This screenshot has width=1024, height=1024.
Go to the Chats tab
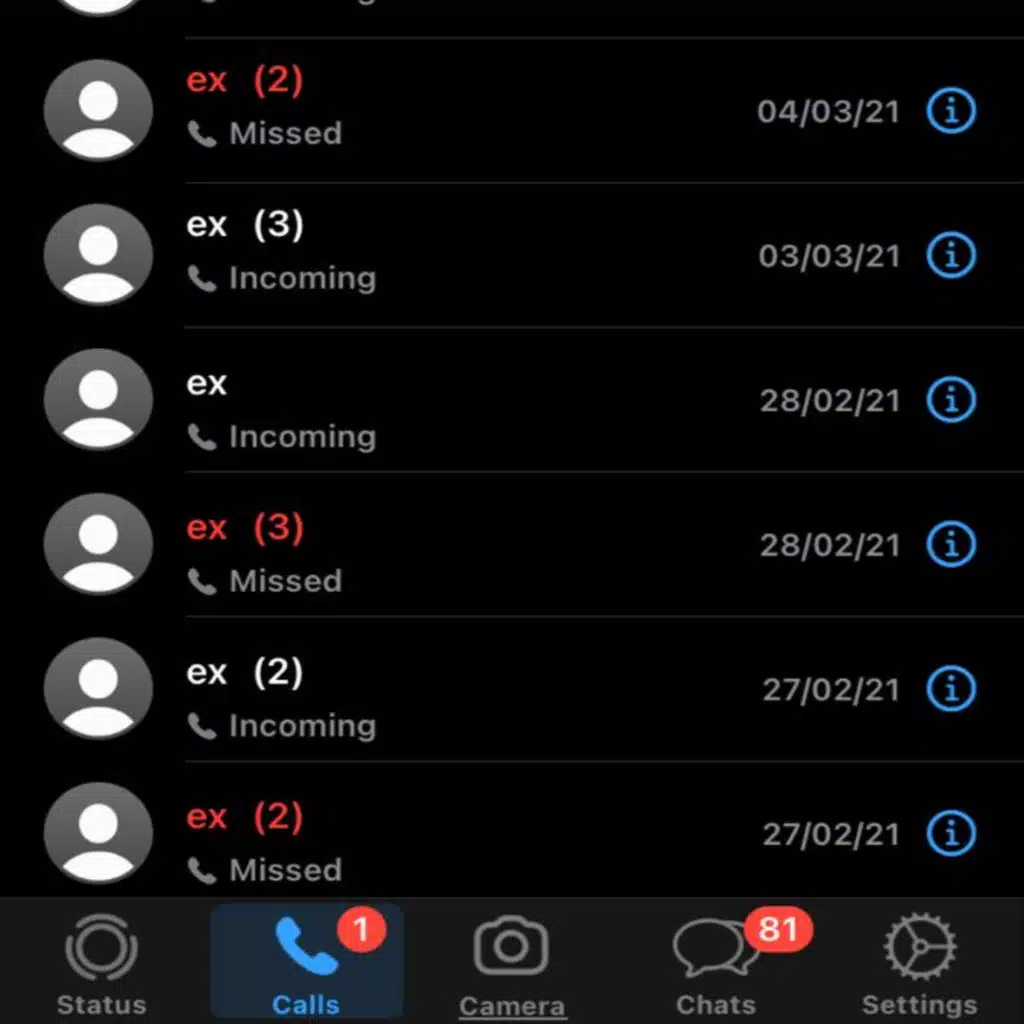[716, 965]
